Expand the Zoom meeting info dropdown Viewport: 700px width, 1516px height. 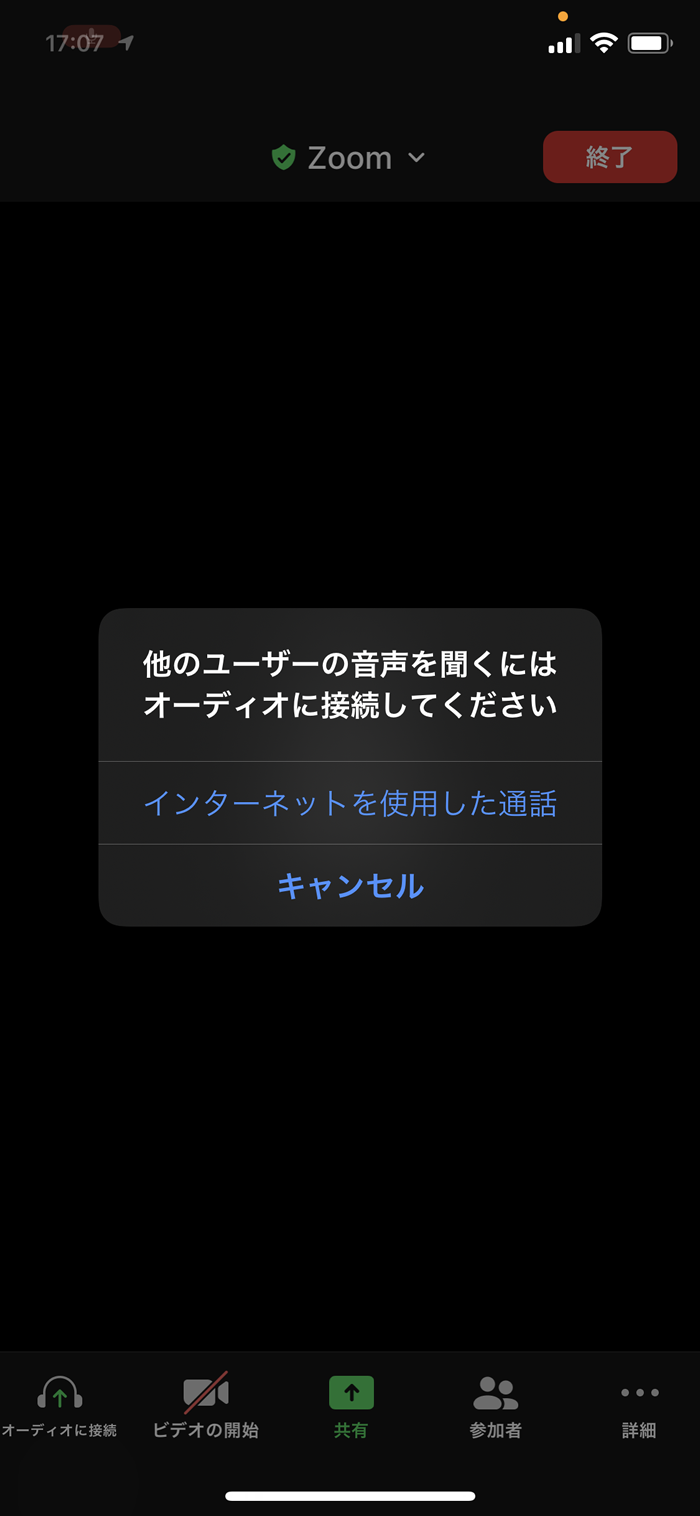350,158
